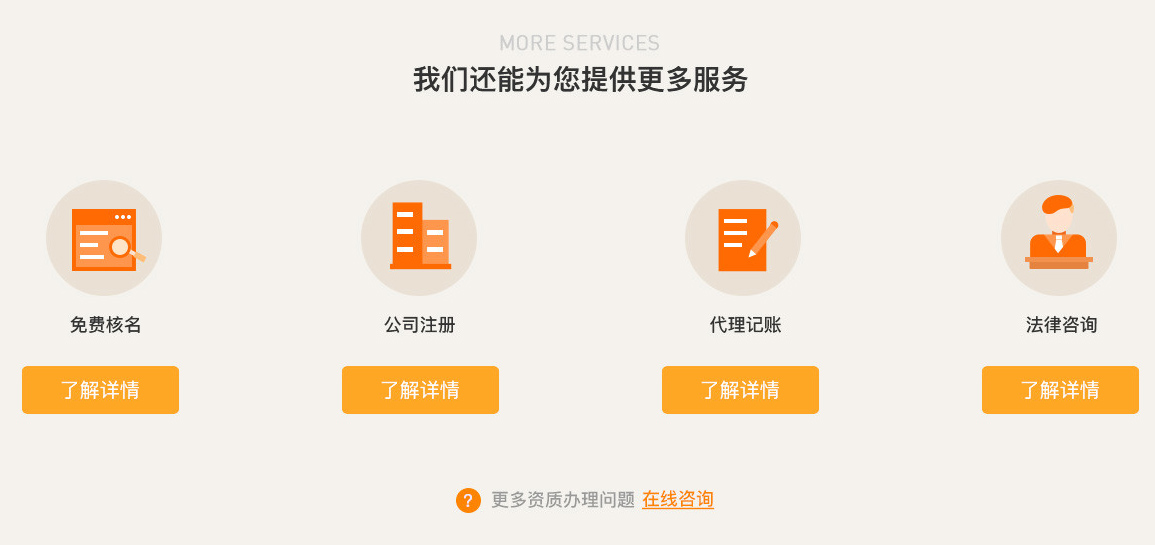Viewport: 1155px width, 545px height.
Task: View 了解详情 for 代理记账
Action: (x=740, y=390)
